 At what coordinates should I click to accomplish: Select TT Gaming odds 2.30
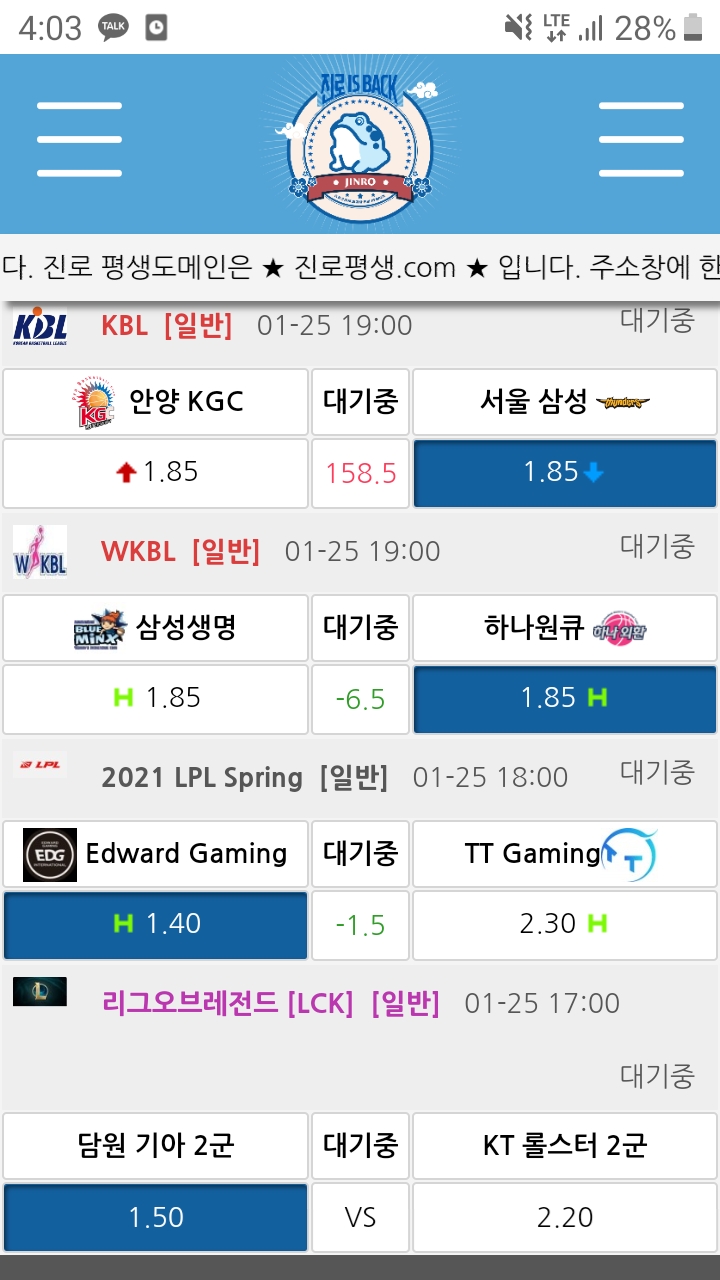(564, 925)
